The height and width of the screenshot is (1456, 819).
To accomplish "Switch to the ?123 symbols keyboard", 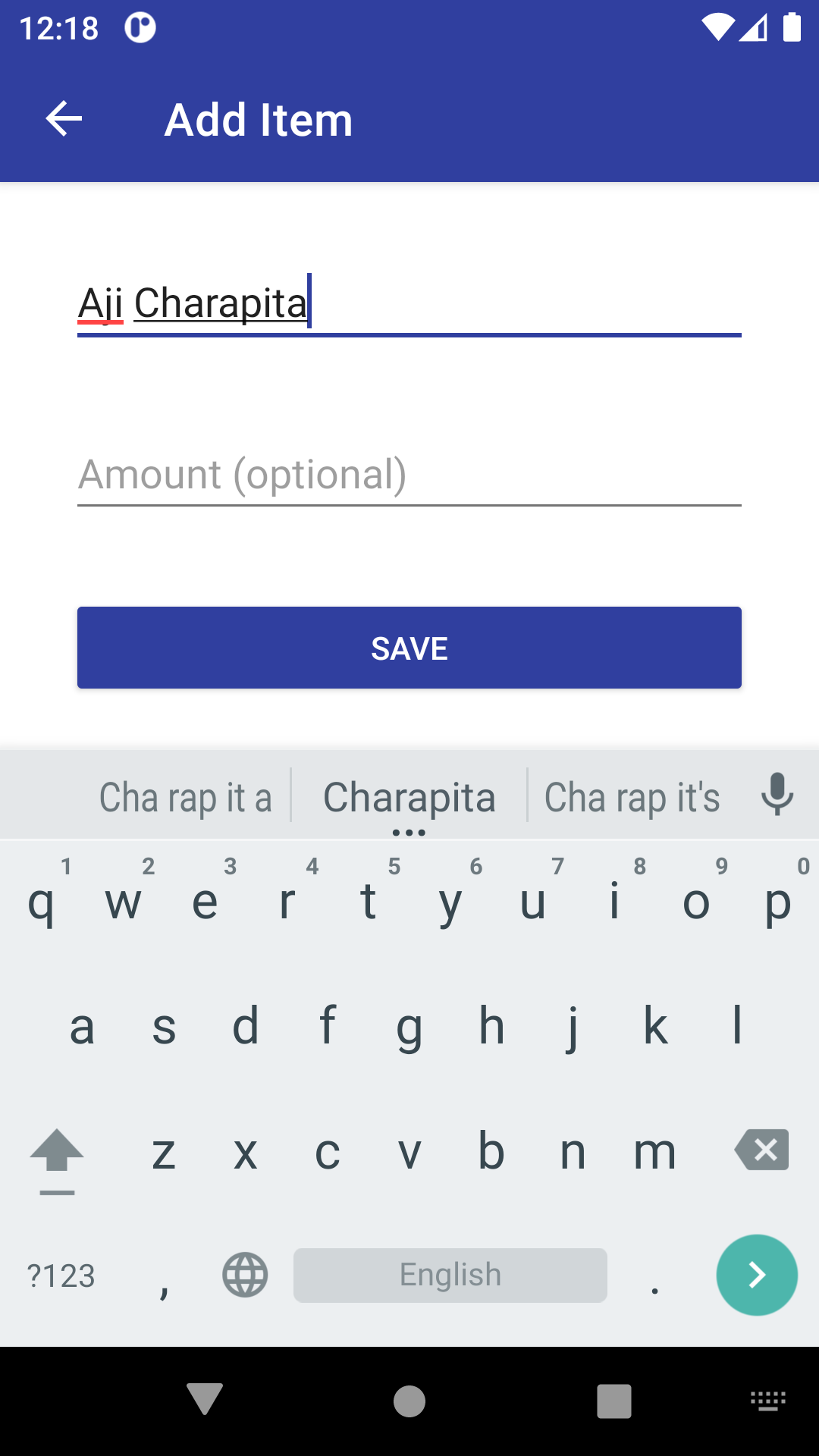I will 61,1276.
